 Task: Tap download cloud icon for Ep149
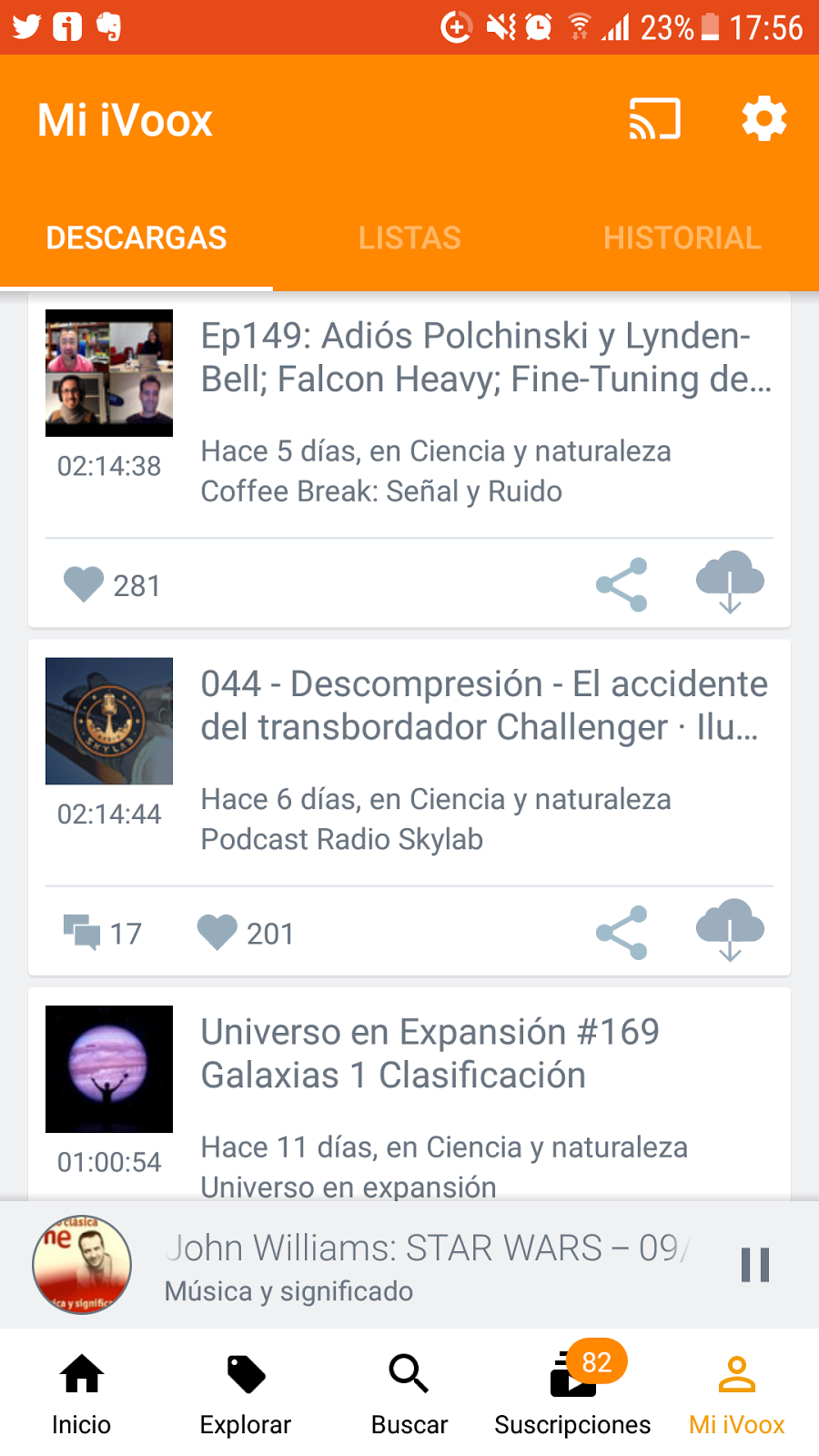730,582
